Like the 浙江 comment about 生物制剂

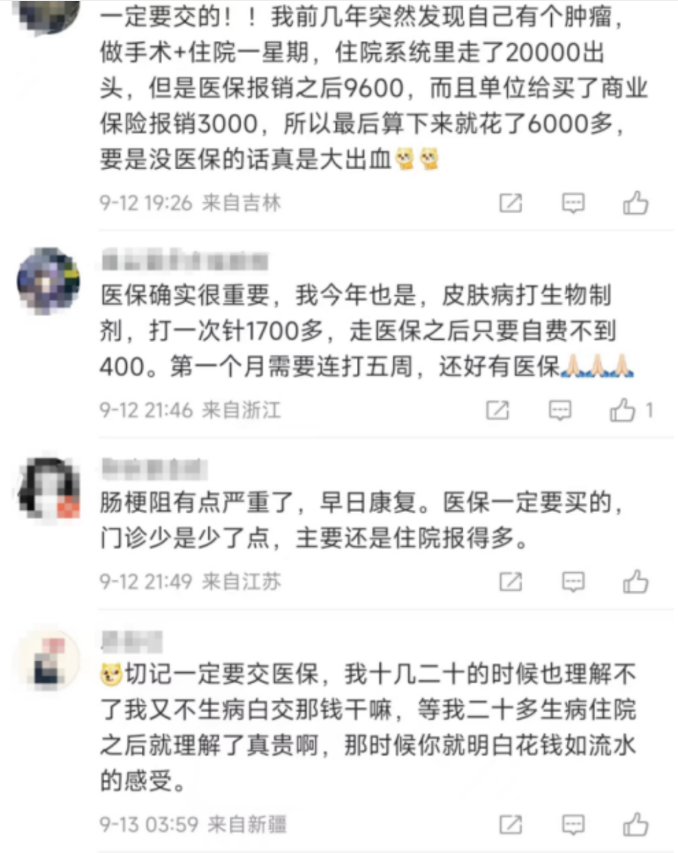[x=623, y=410]
